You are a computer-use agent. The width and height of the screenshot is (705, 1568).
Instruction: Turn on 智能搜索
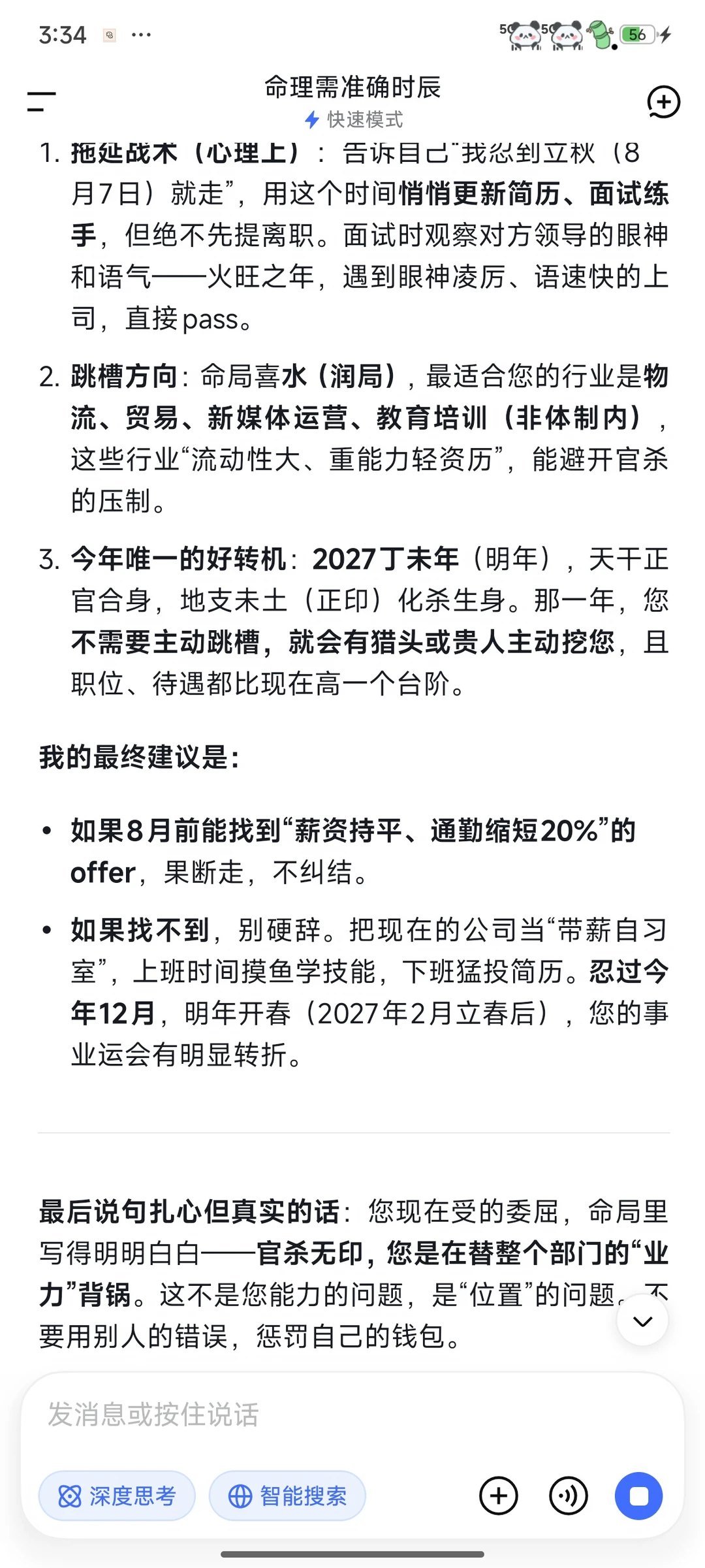(x=287, y=1496)
